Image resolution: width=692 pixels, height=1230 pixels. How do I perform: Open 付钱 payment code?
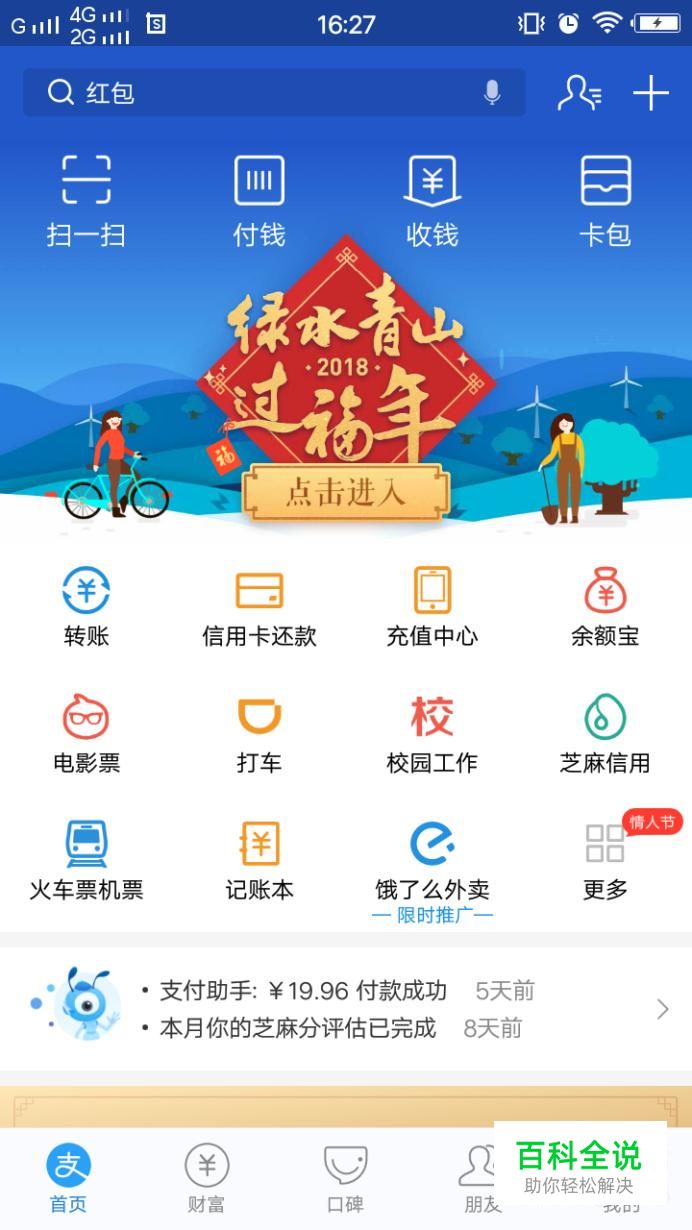coord(259,200)
